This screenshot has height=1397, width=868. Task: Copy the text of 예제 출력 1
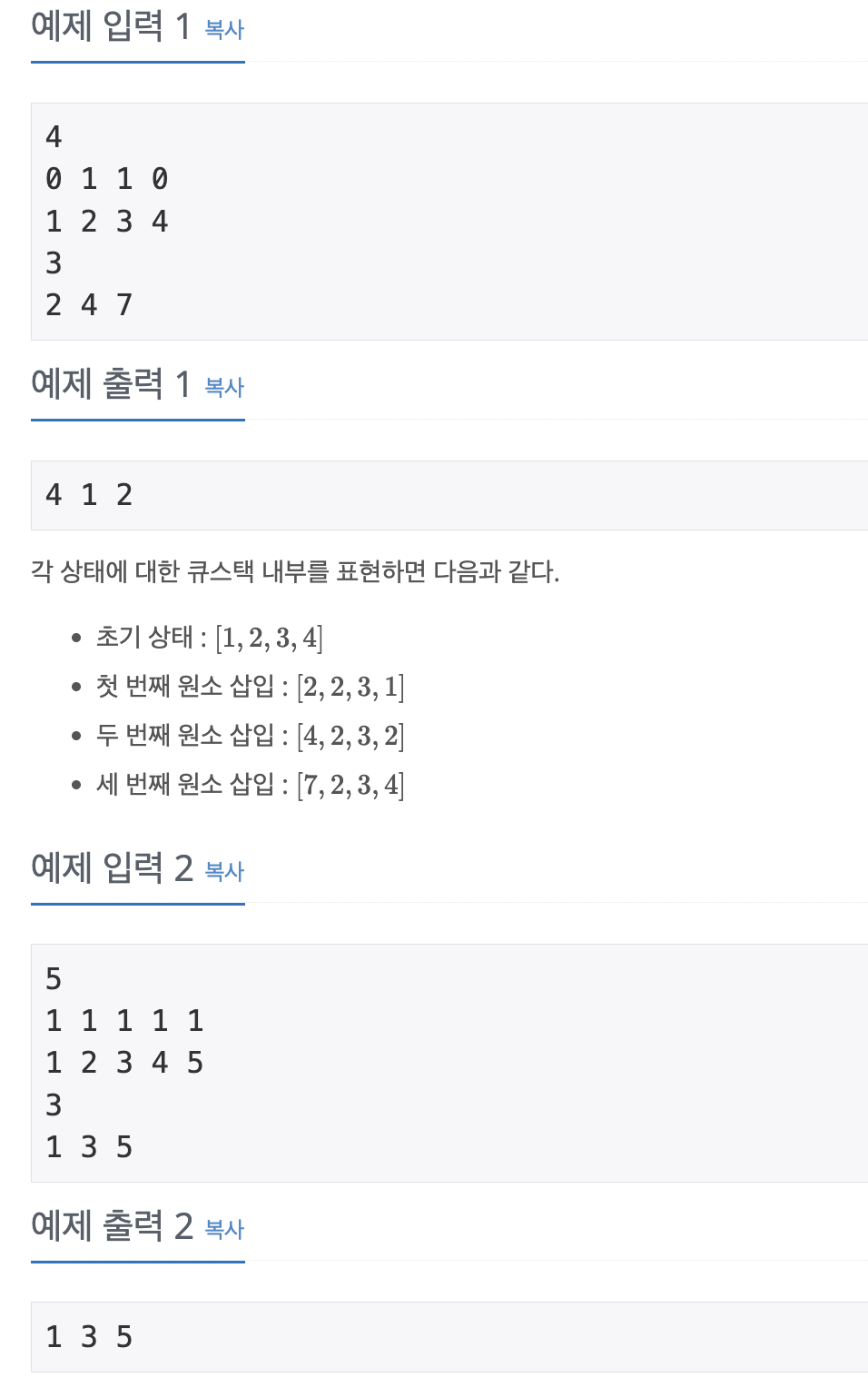click(224, 387)
